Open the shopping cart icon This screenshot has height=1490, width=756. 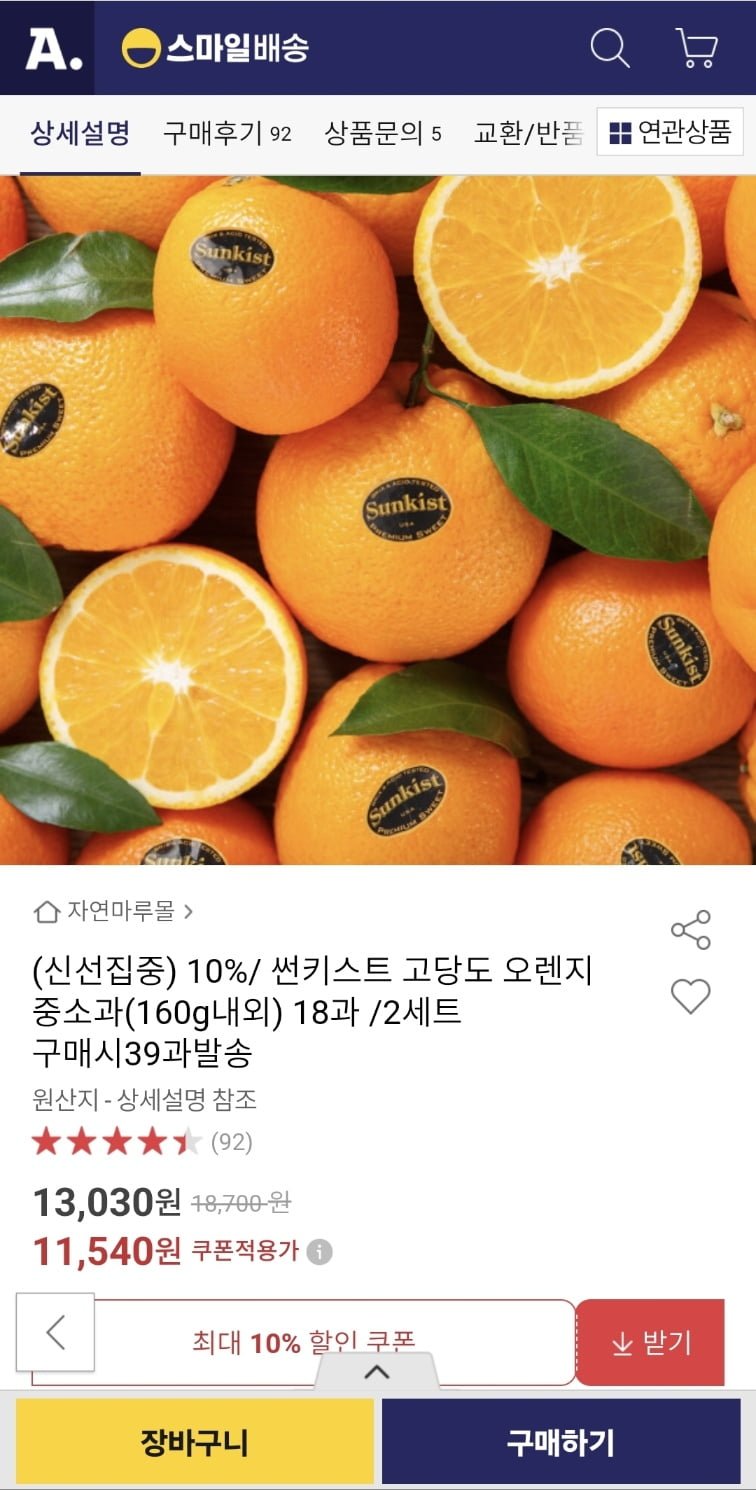pyautogui.click(x=696, y=47)
